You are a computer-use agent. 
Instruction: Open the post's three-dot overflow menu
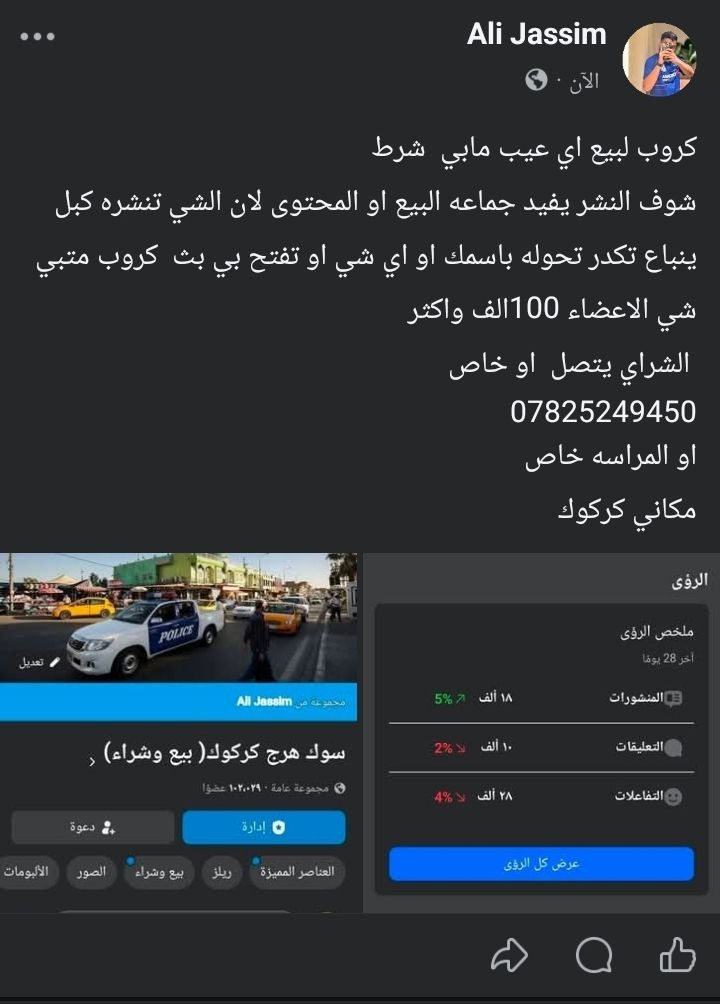pyautogui.click(x=37, y=37)
